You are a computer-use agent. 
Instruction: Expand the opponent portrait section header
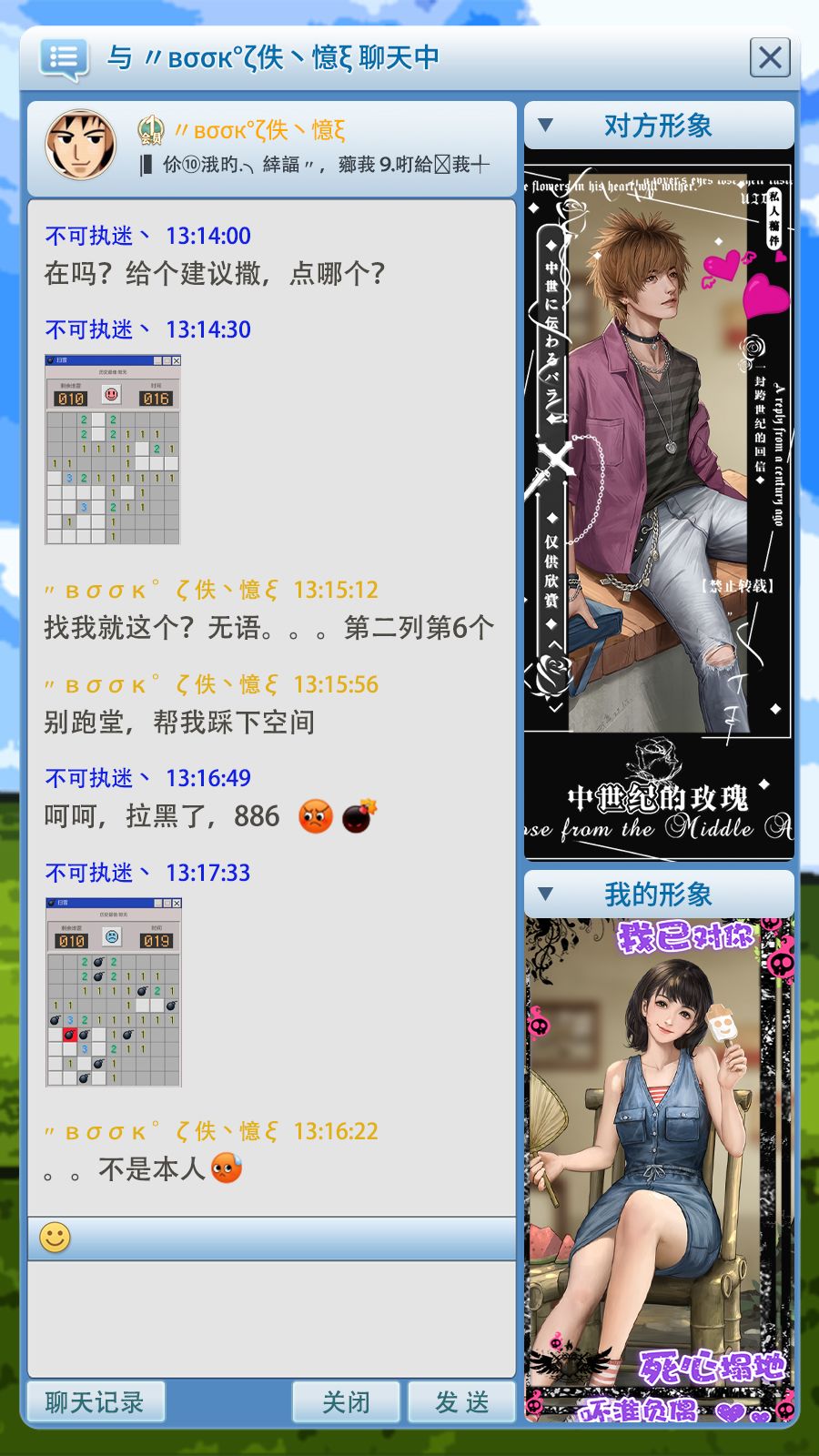658,123
